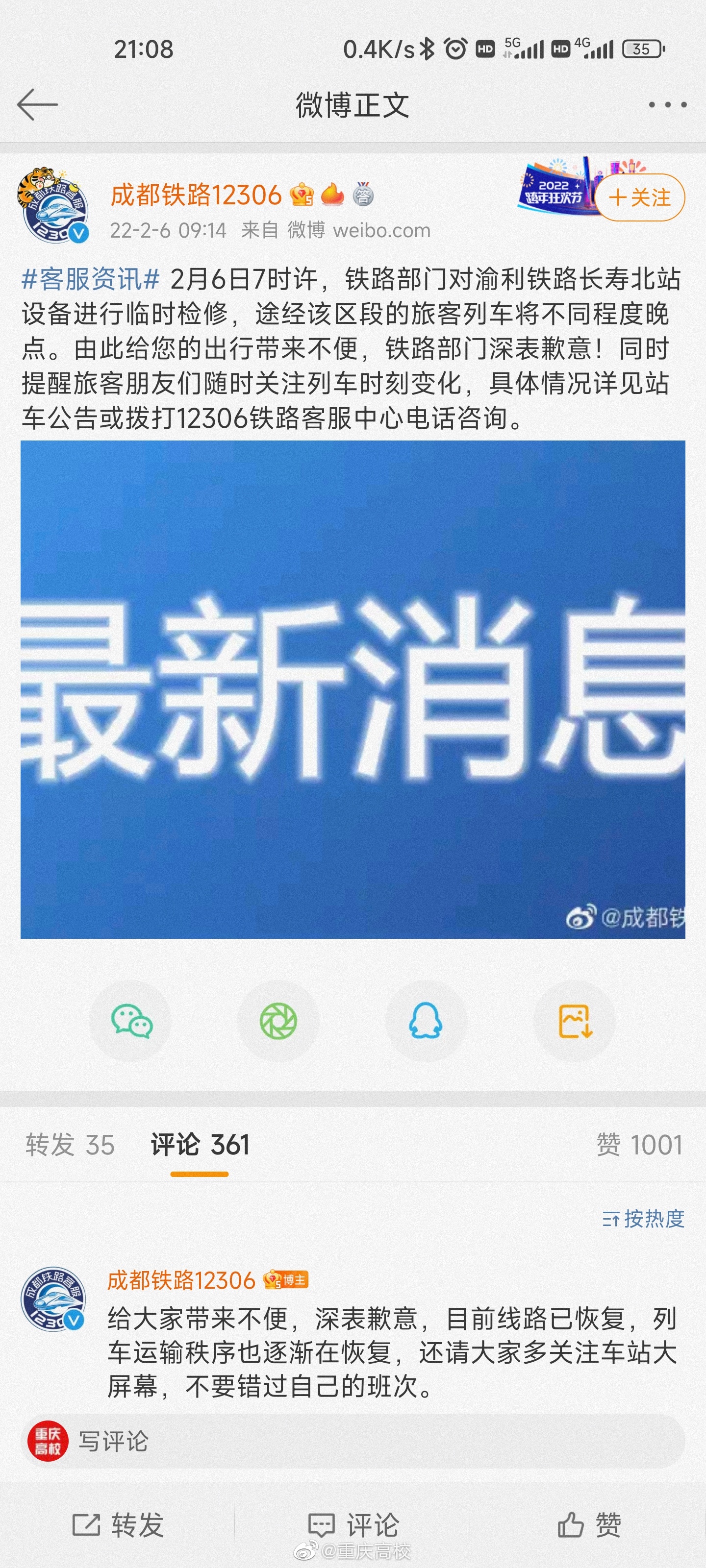Save the post image to the gallery
The height and width of the screenshot is (1568, 706).
[575, 1021]
